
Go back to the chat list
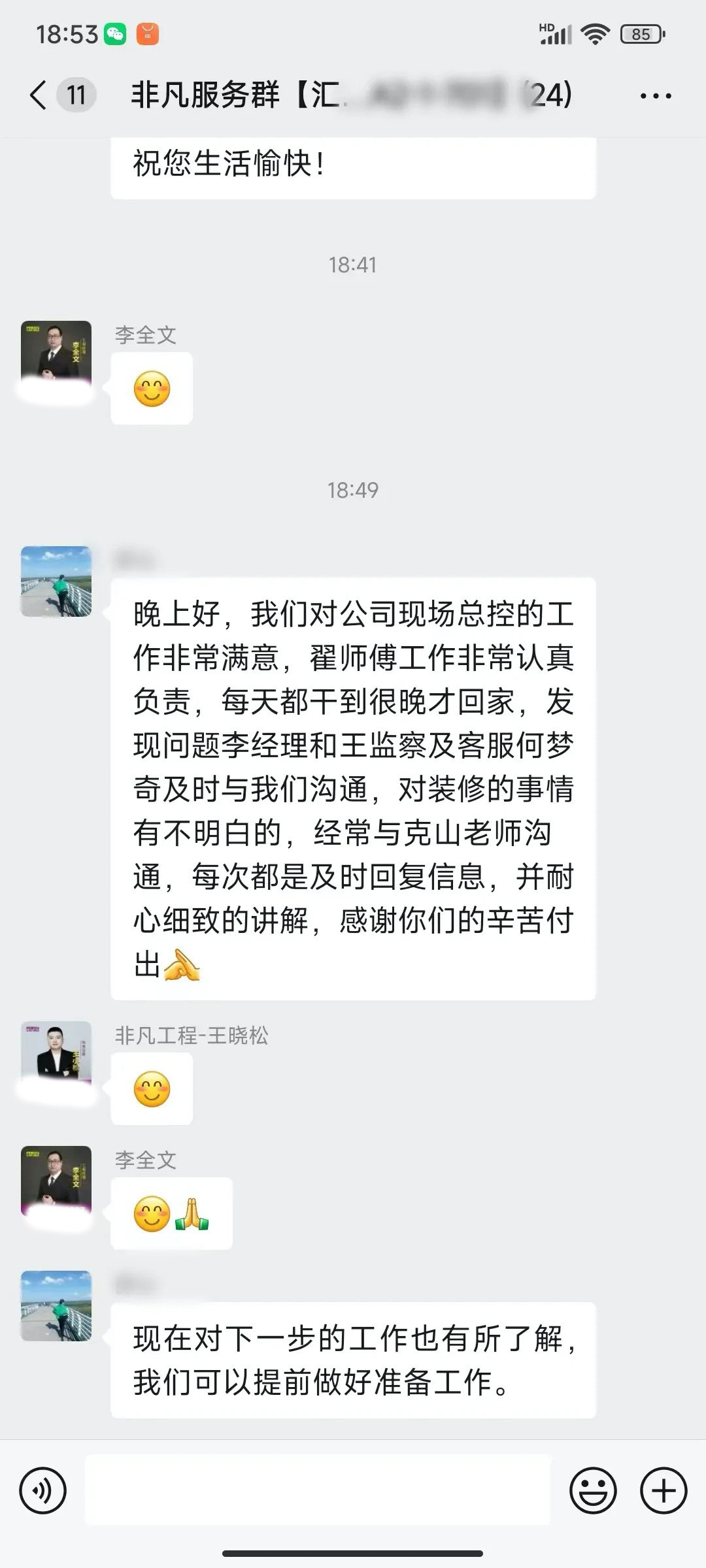pos(39,95)
